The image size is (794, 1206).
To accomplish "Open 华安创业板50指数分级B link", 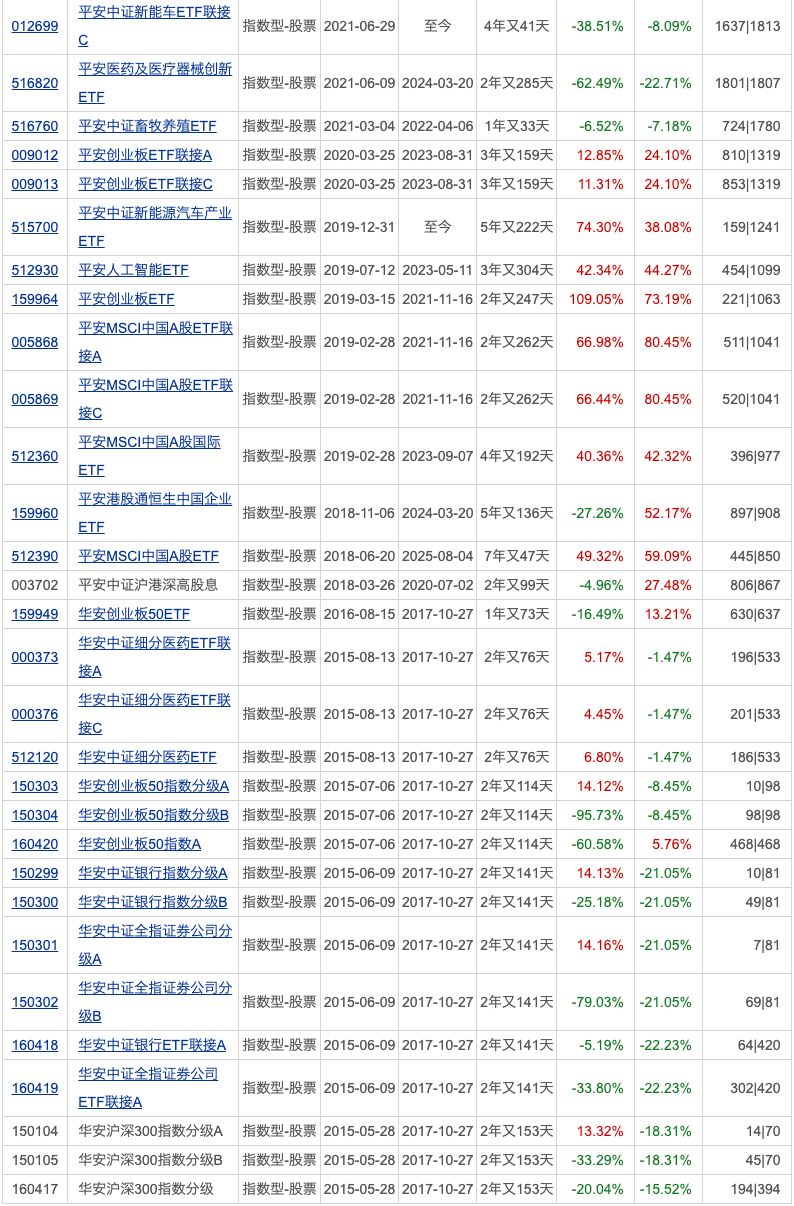I will (153, 815).
